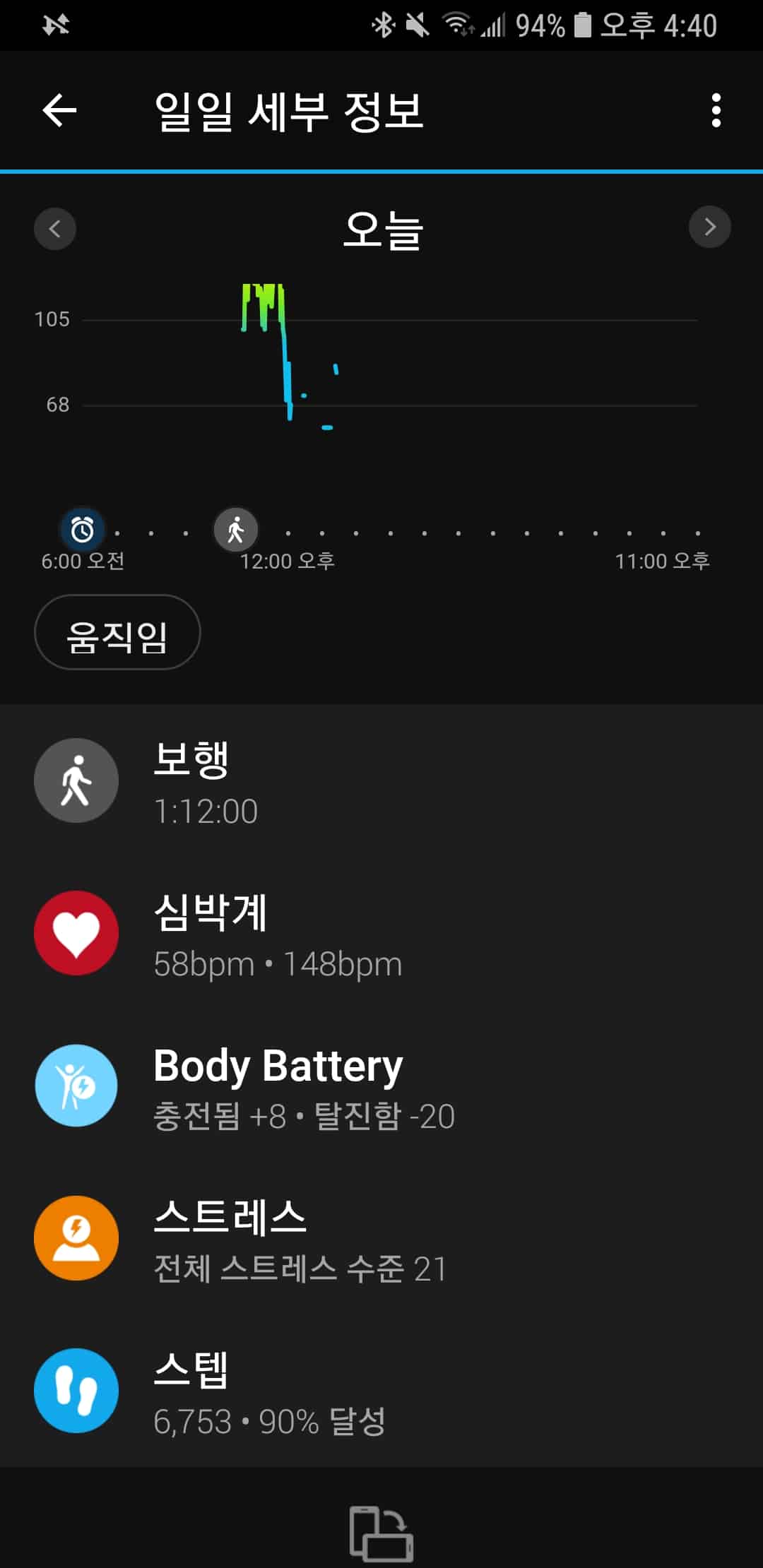The height and width of the screenshot is (1568, 763).
Task: Tap the walking marker on the timeline
Action: pyautogui.click(x=236, y=529)
